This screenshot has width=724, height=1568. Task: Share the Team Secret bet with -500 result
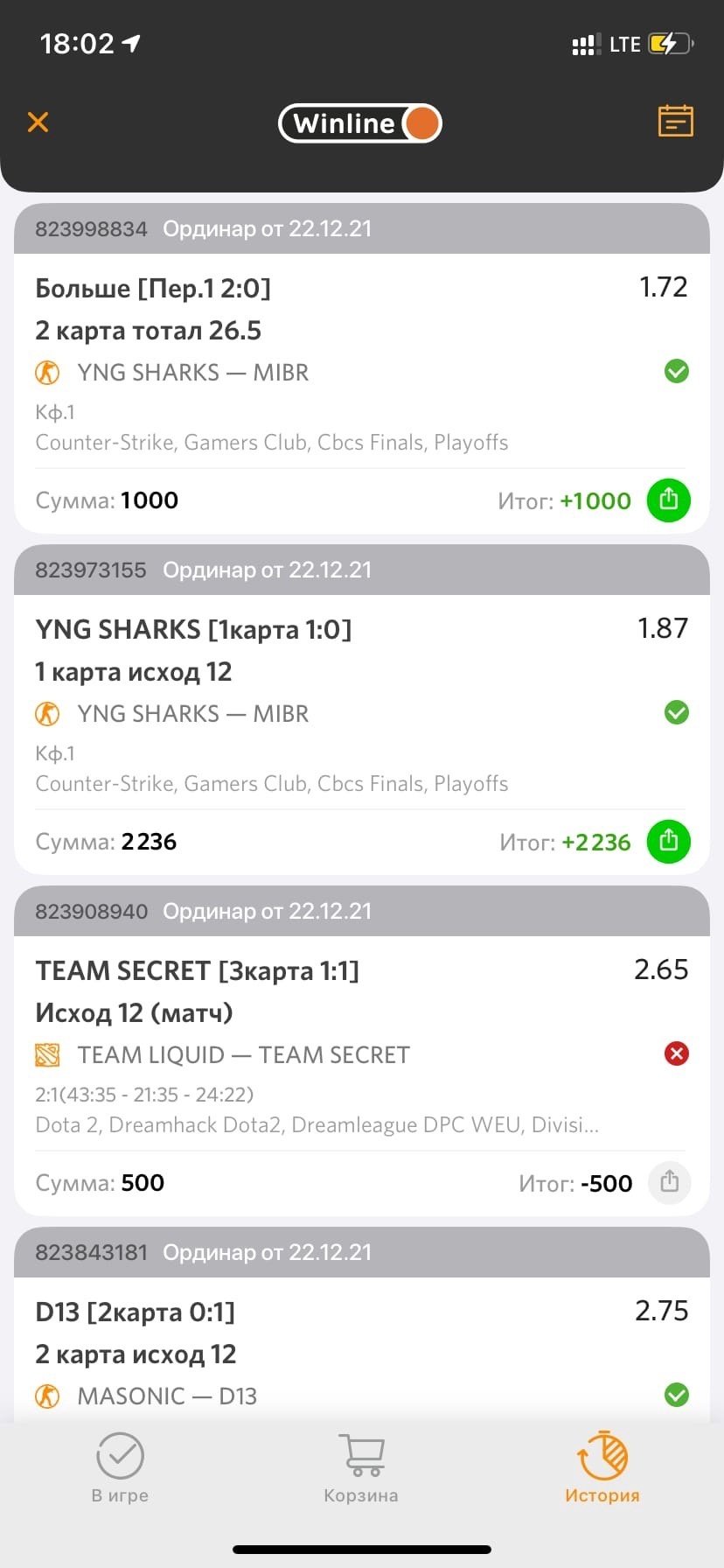[669, 1183]
